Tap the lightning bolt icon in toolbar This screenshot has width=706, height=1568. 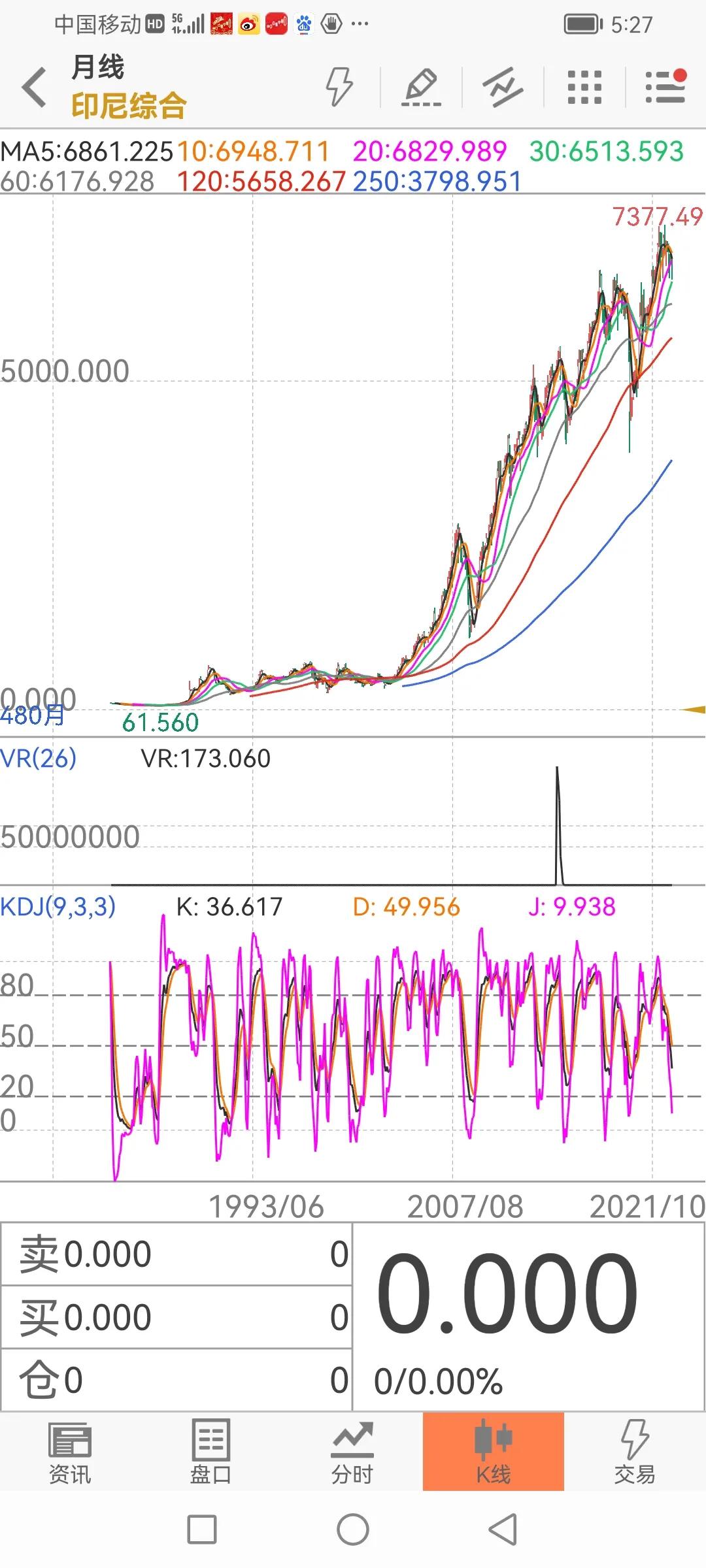click(339, 86)
